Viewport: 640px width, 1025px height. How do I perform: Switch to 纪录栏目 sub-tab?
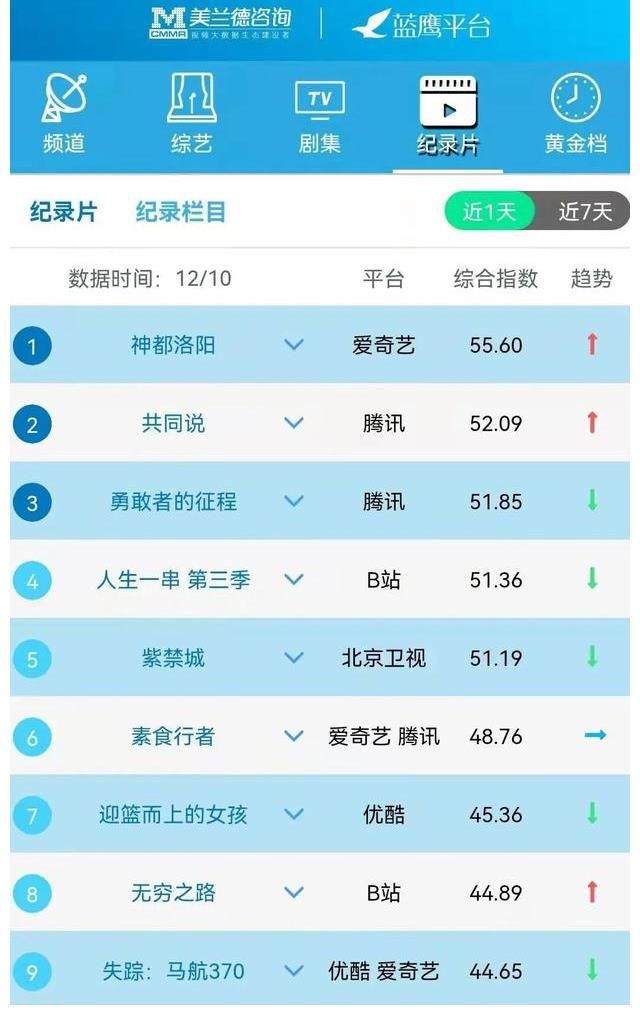coord(181,212)
